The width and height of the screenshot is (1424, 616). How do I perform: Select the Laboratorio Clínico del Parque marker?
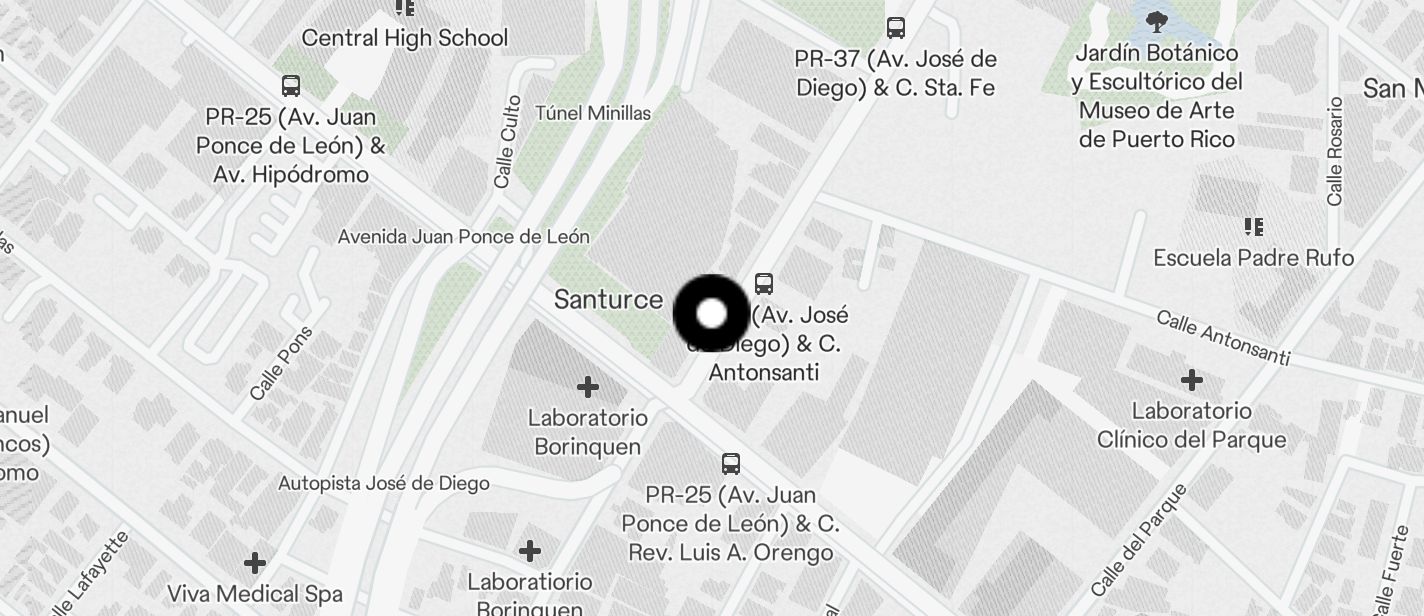(1191, 381)
